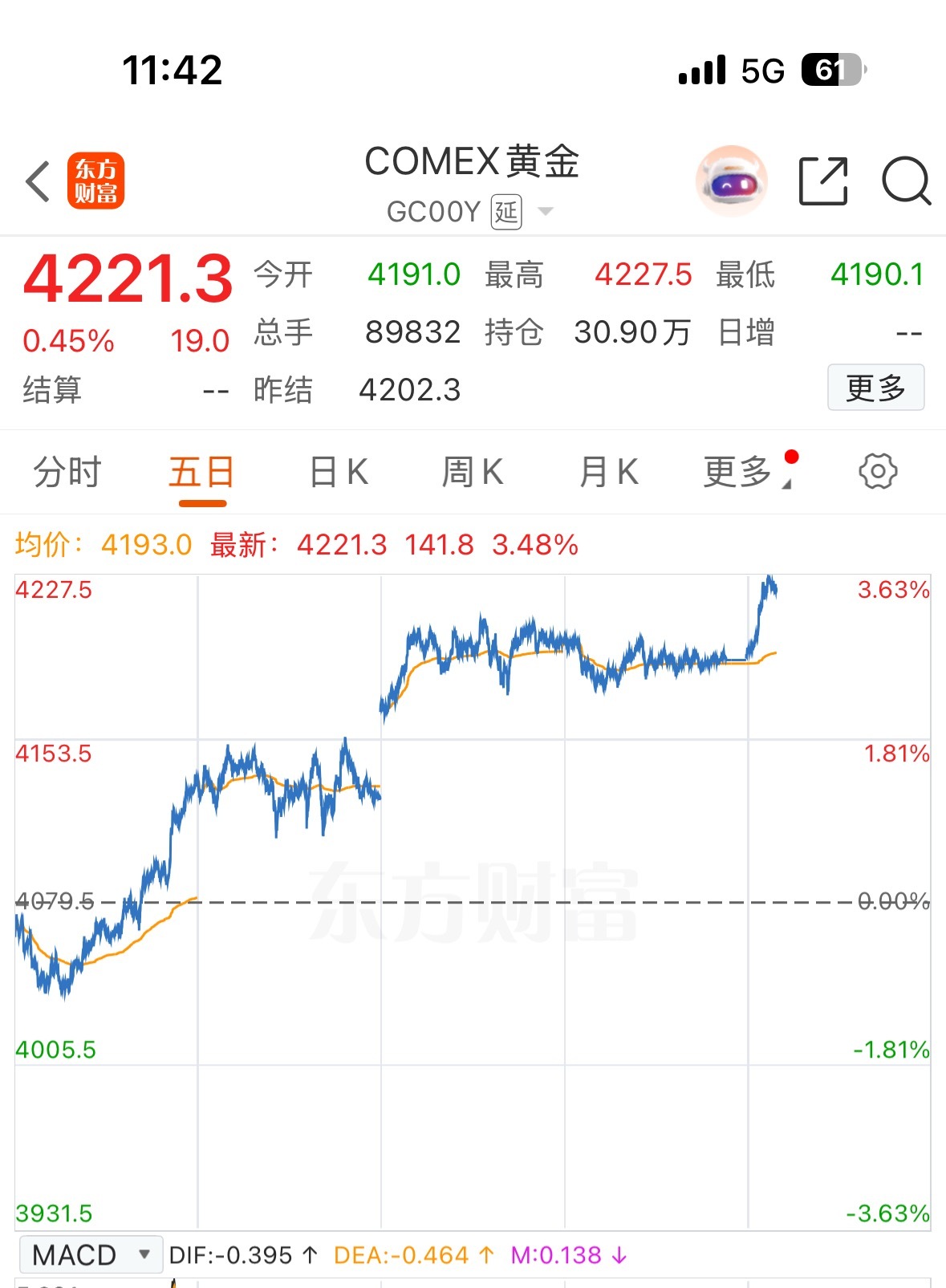Image resolution: width=946 pixels, height=1288 pixels.
Task: Switch to the 日K candlestick tab
Action: (338, 472)
